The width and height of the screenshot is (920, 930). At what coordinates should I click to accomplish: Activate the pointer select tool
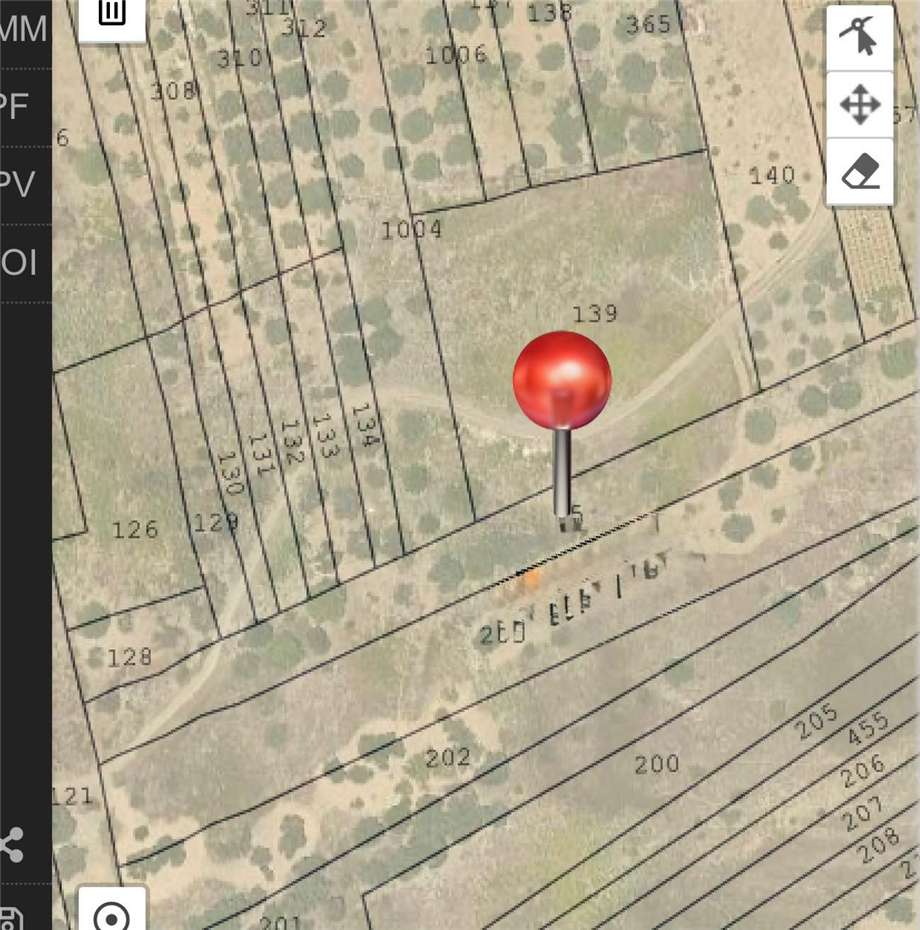859,37
